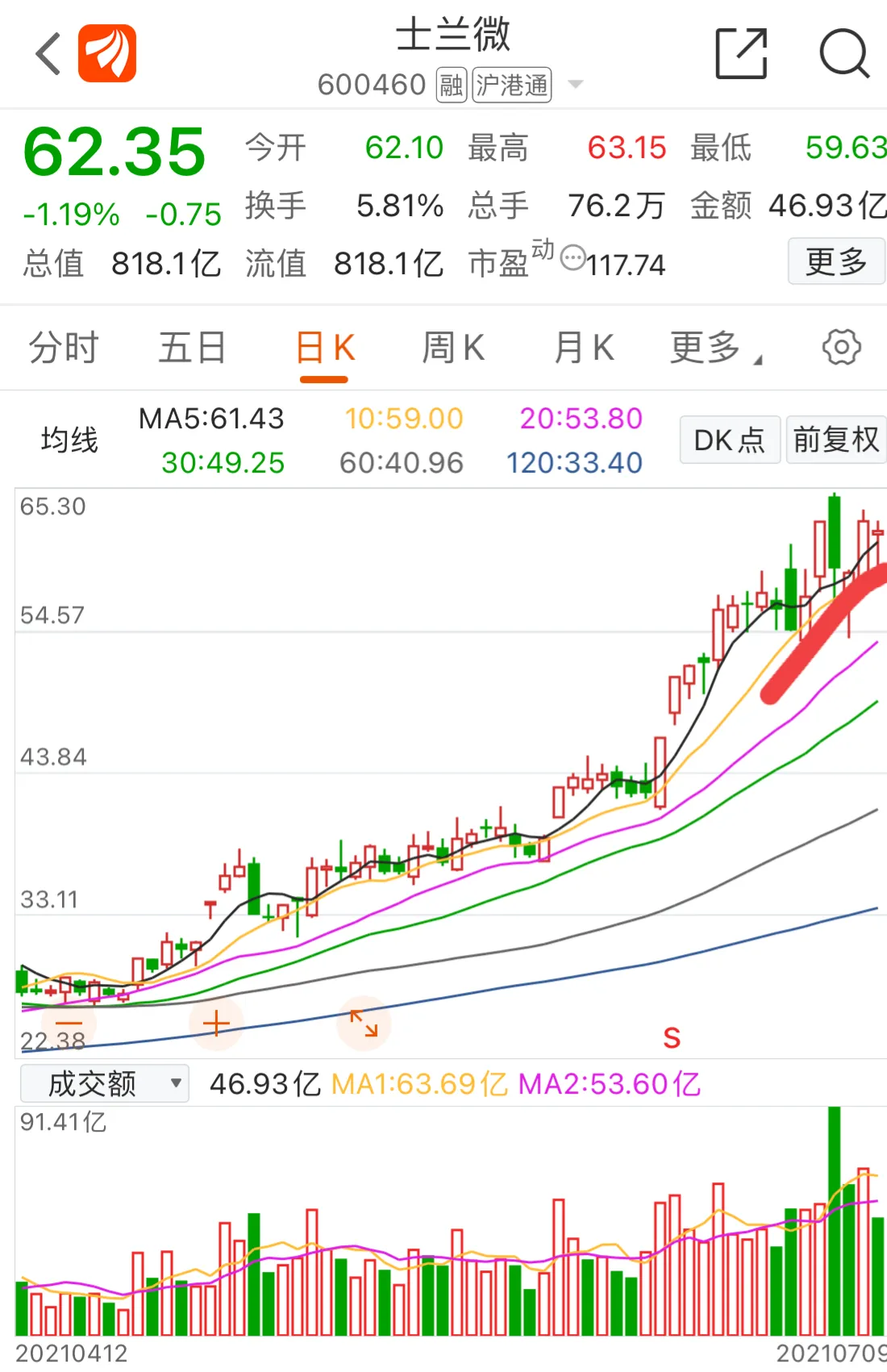Open the 成交额 indicator dropdown
This screenshot has width=887, height=1372.
tap(105, 1083)
